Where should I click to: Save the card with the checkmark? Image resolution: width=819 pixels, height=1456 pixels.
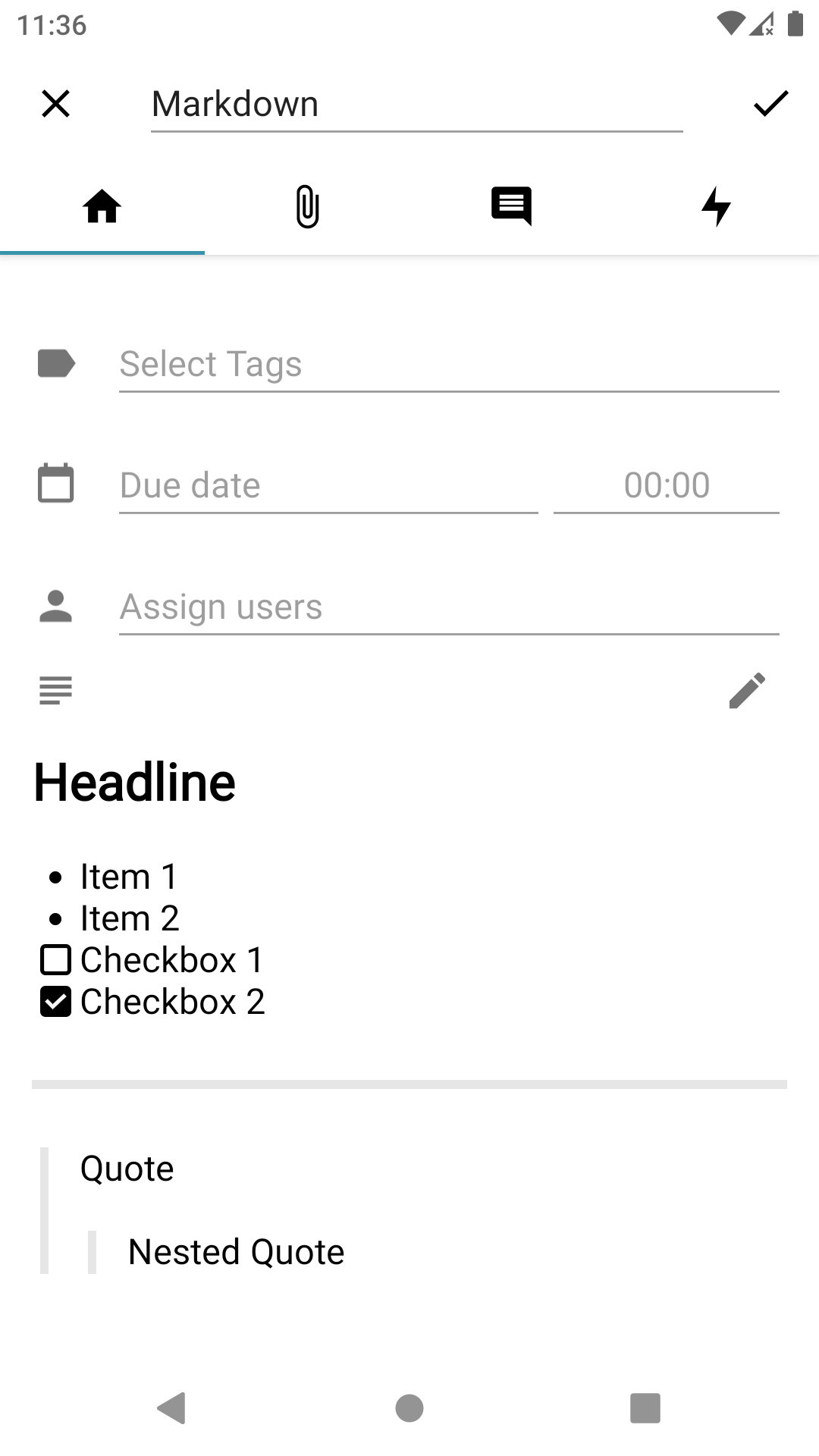pyautogui.click(x=771, y=104)
